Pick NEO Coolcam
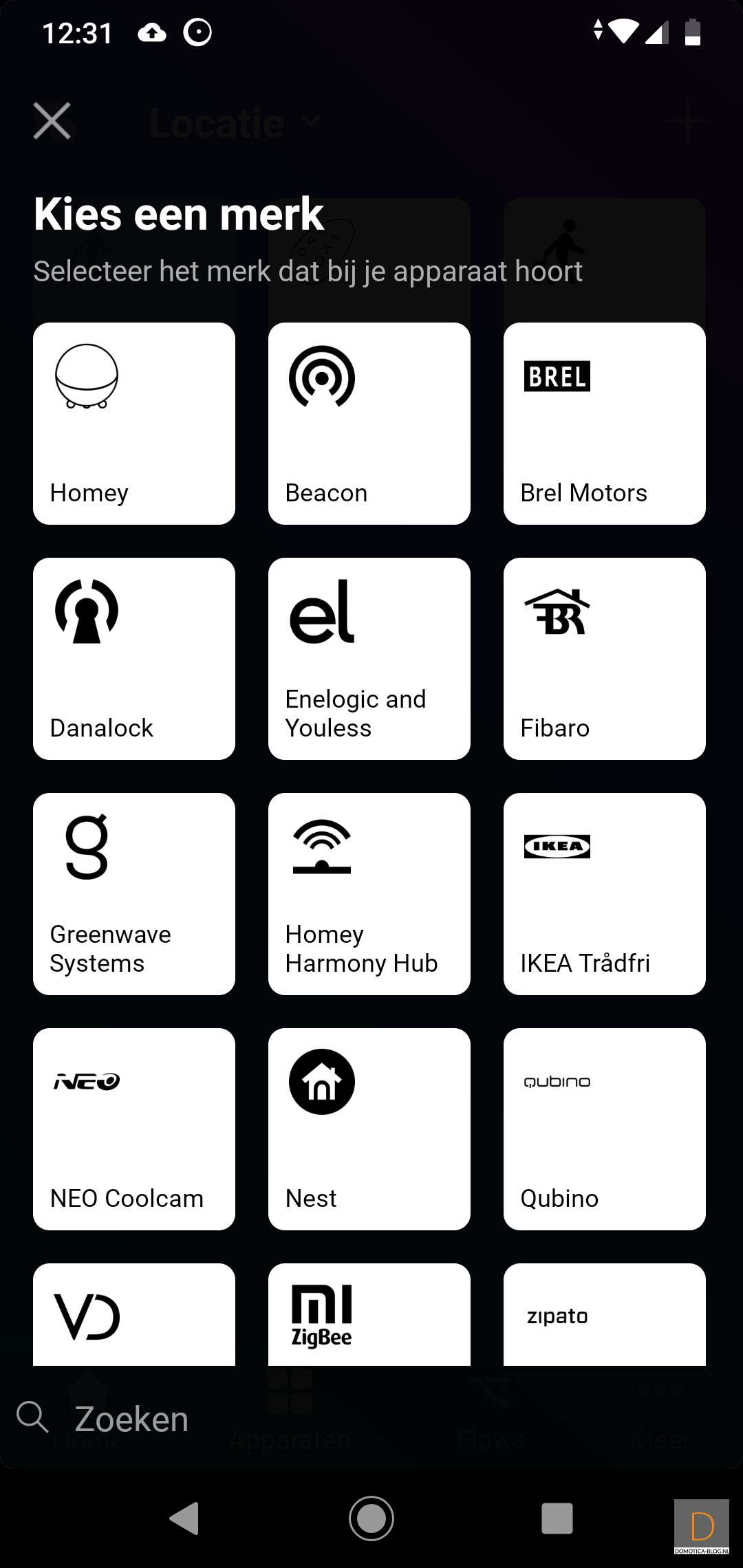The image size is (743, 1568). [134, 1129]
